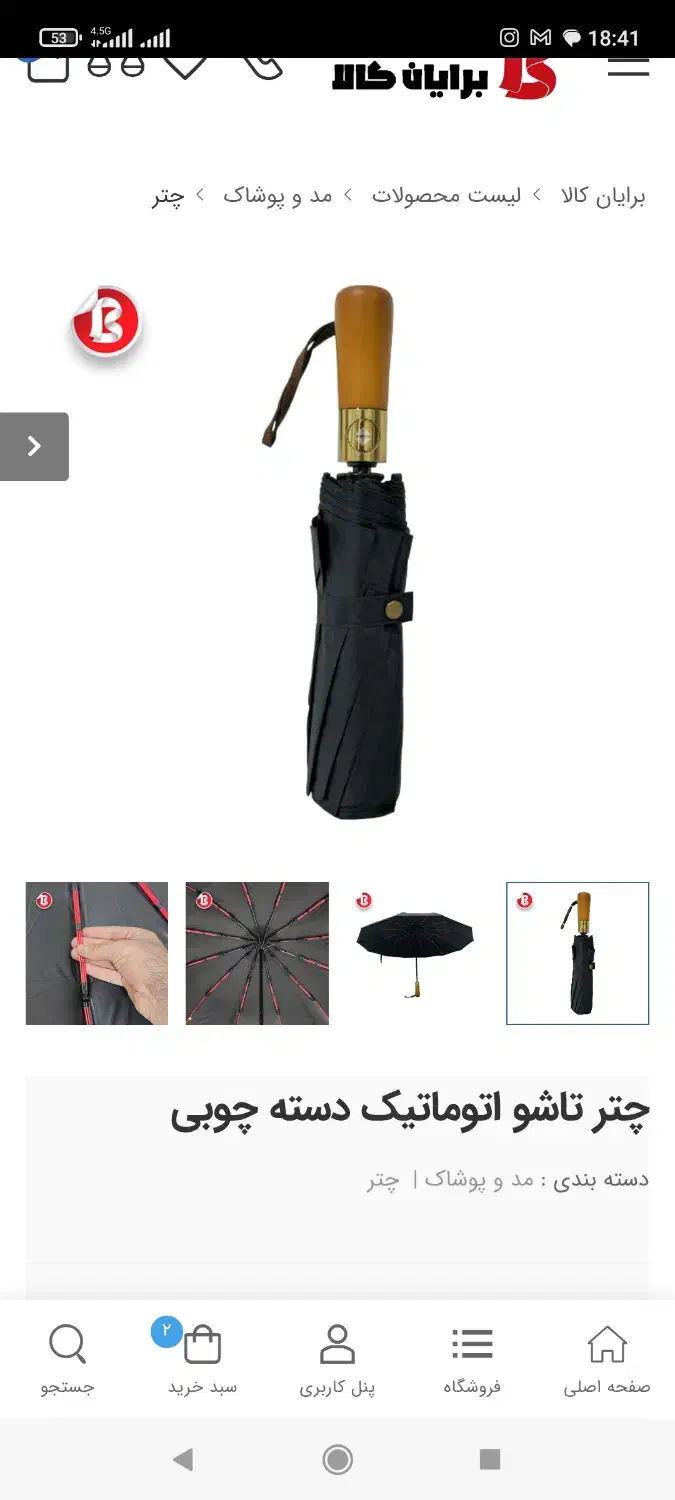
Task: Switch to صفحه اصلی tab
Action: pos(607,1360)
